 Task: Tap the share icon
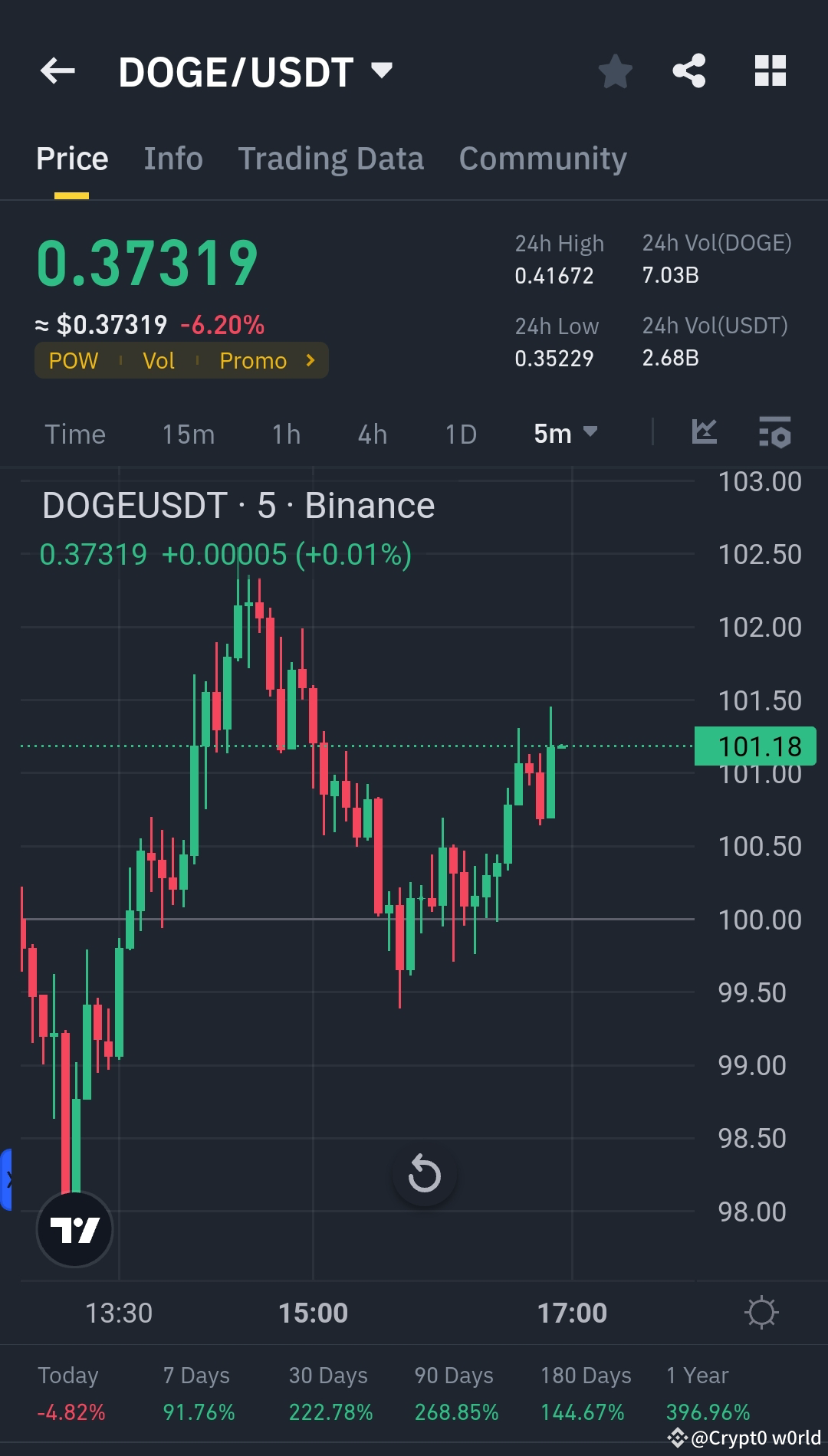point(688,71)
